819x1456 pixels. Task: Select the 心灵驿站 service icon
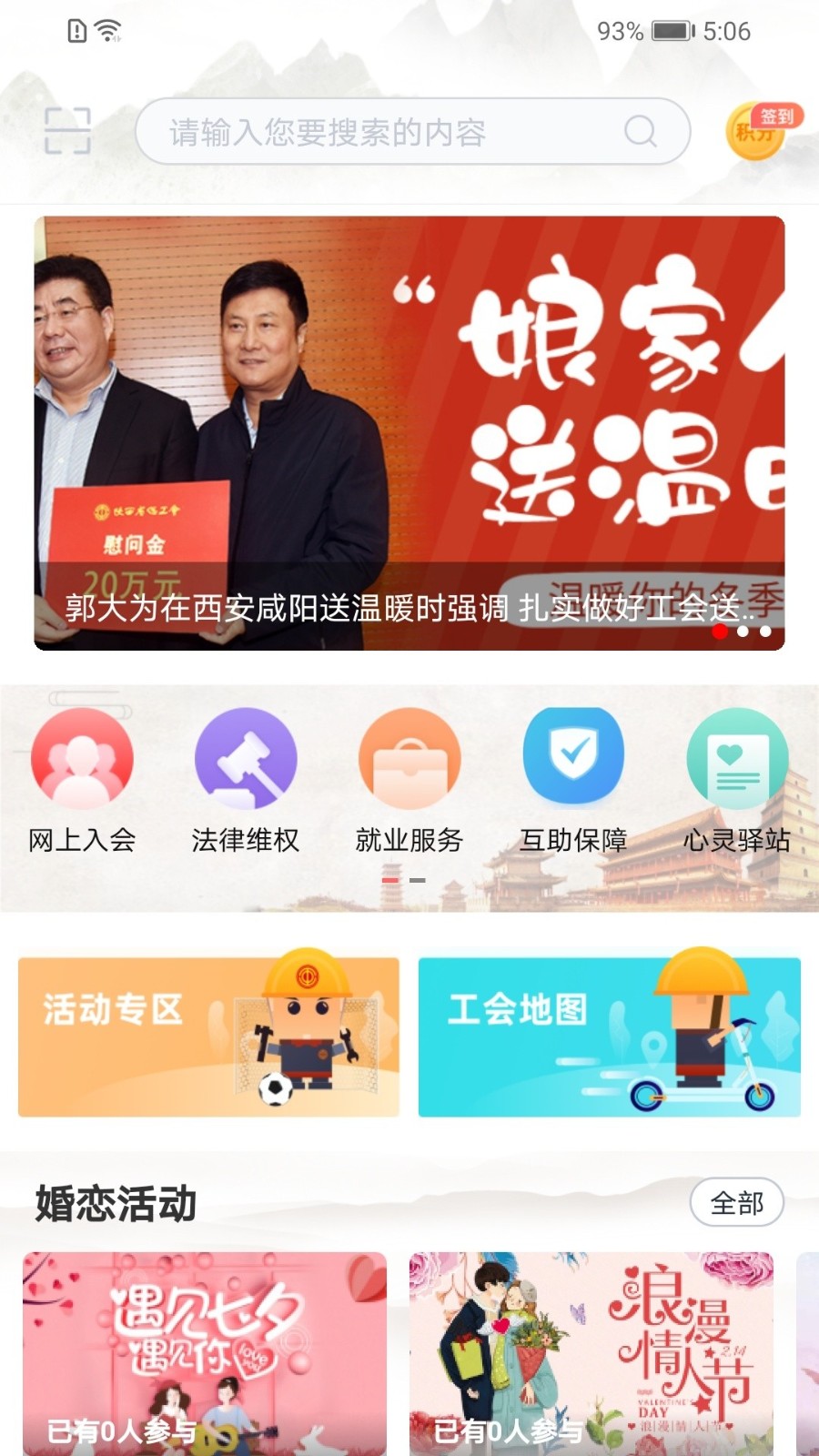click(737, 758)
